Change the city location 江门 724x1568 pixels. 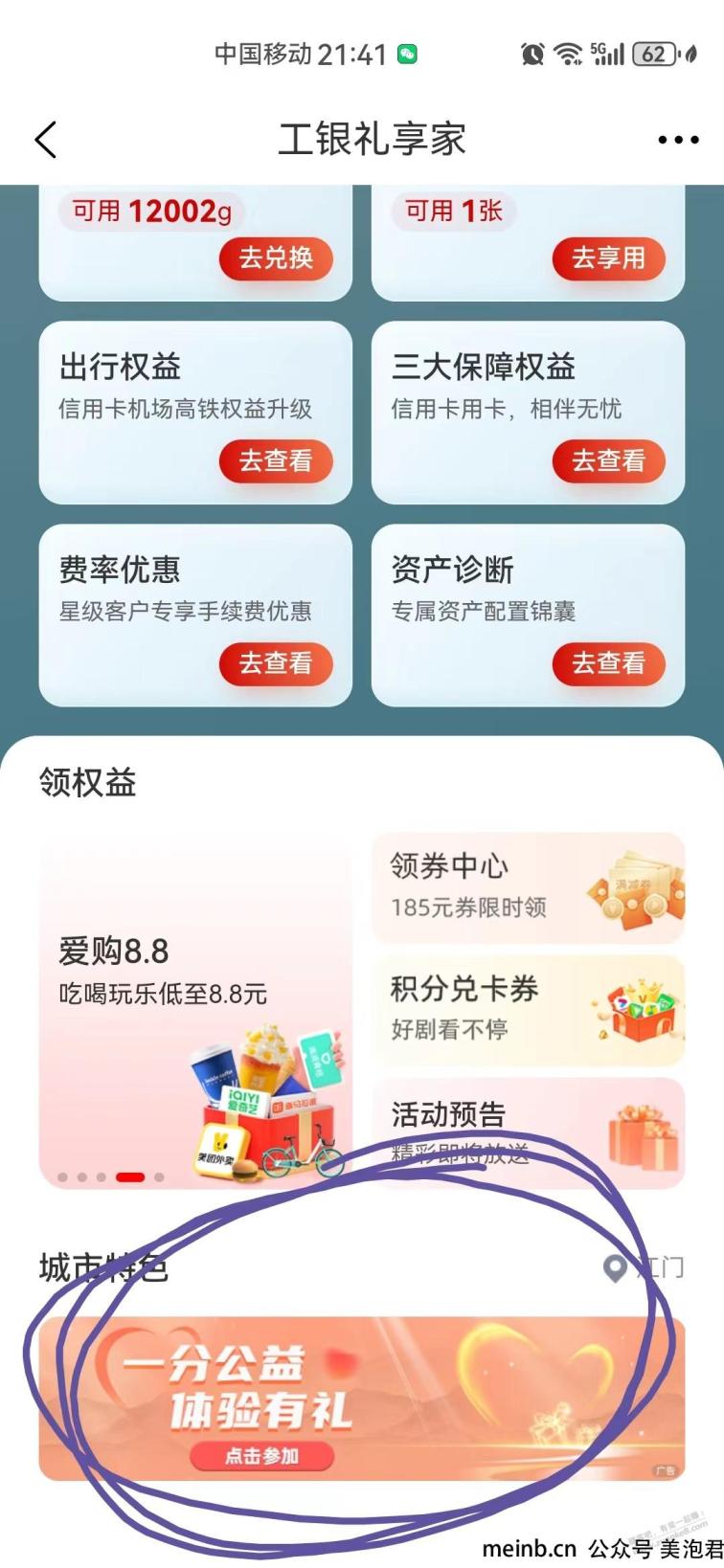pos(645,1268)
